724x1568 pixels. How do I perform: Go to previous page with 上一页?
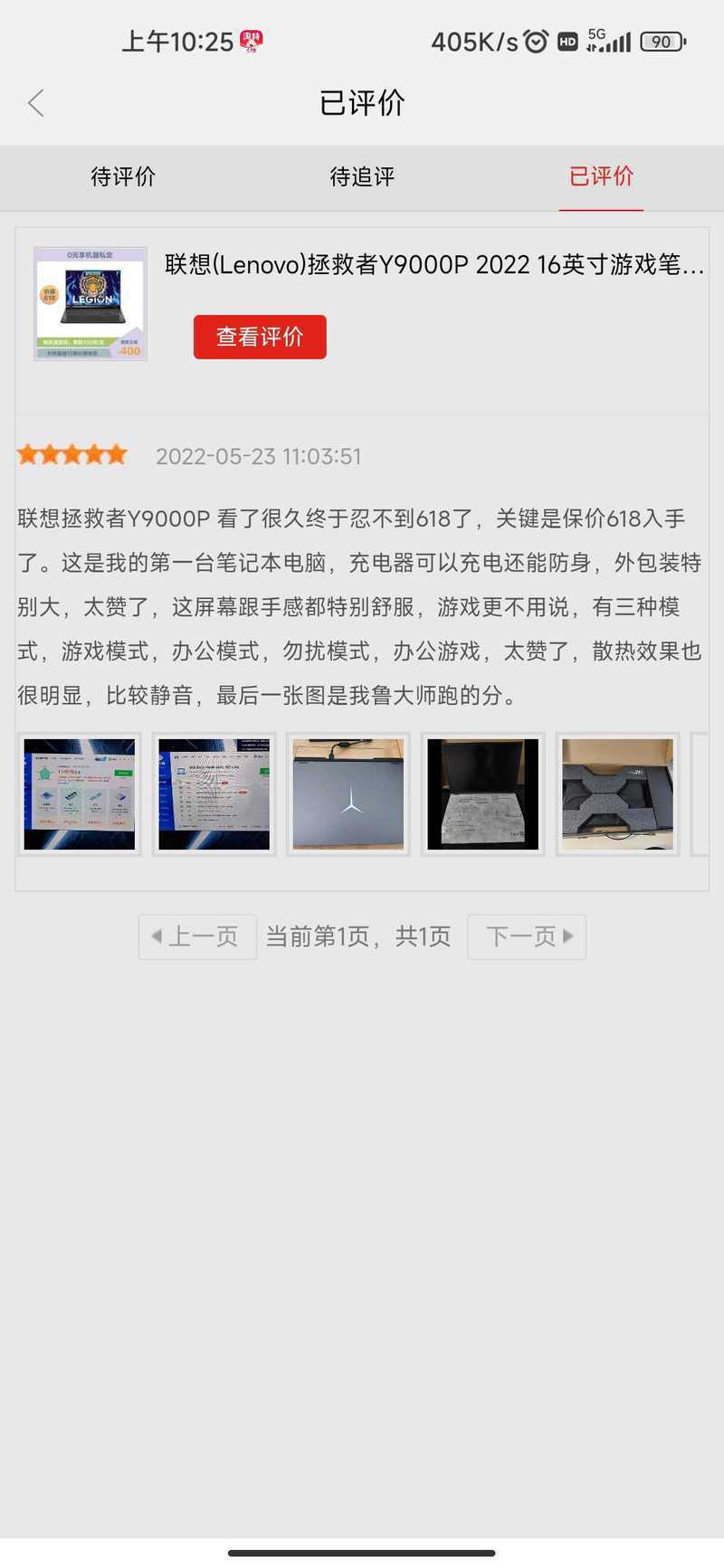[197, 936]
